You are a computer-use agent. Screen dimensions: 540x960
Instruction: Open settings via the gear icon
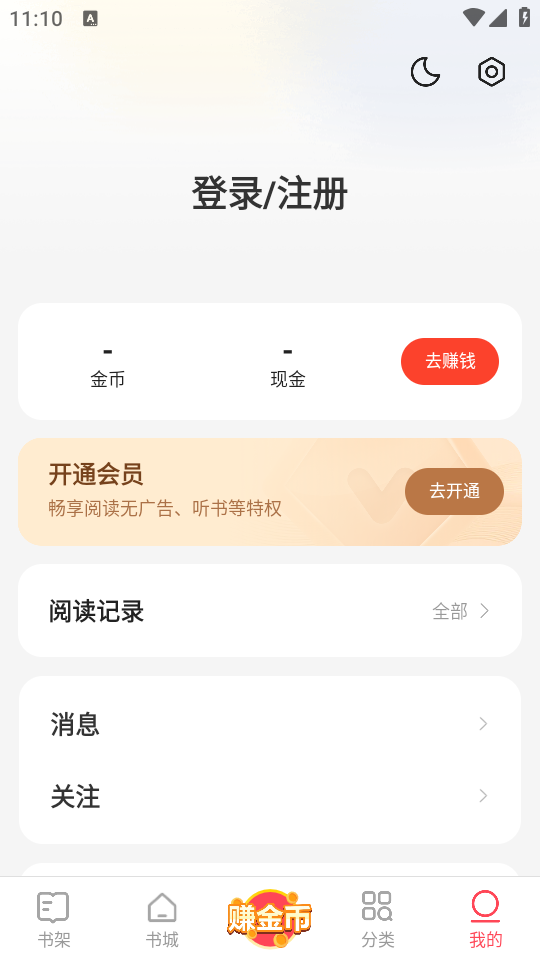491,72
